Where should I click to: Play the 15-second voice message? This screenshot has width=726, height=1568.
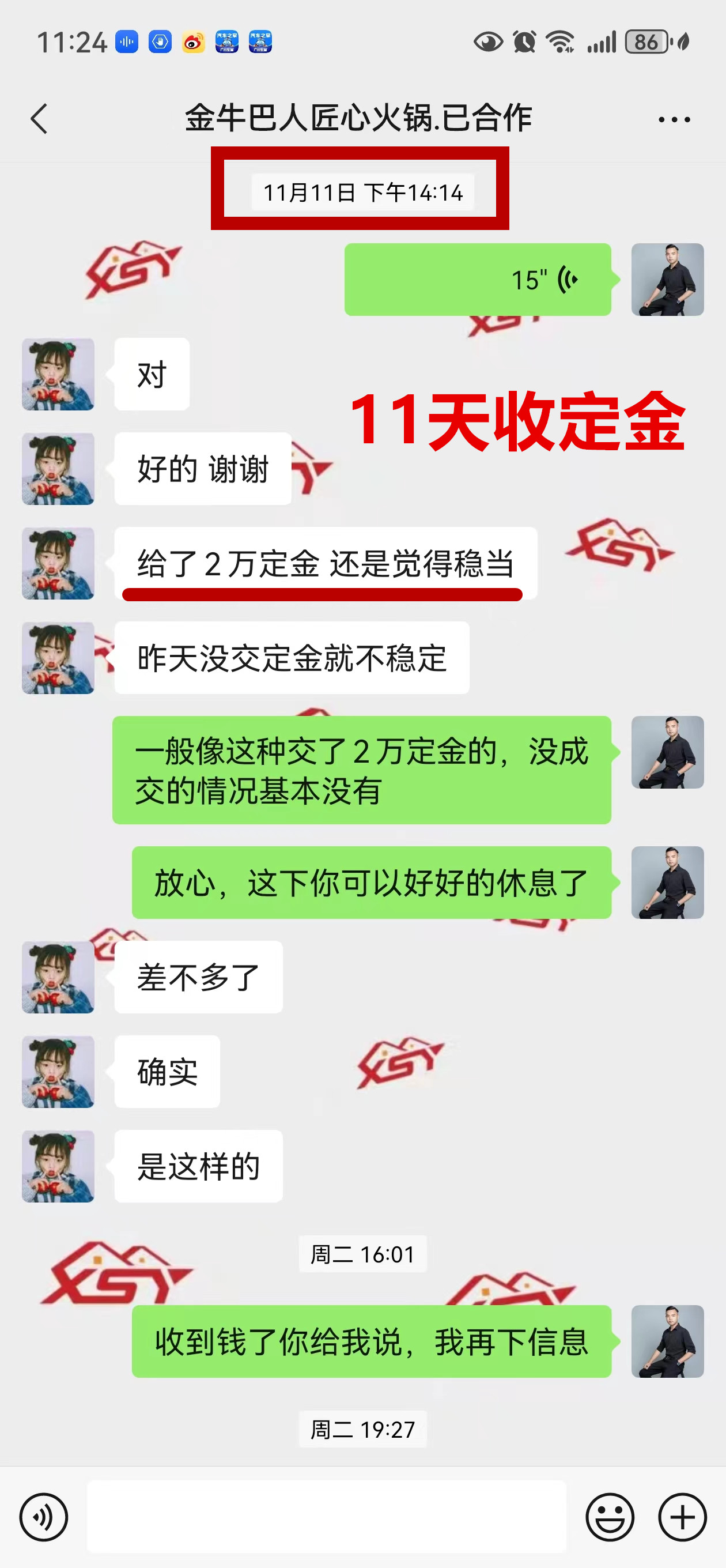pos(478,280)
